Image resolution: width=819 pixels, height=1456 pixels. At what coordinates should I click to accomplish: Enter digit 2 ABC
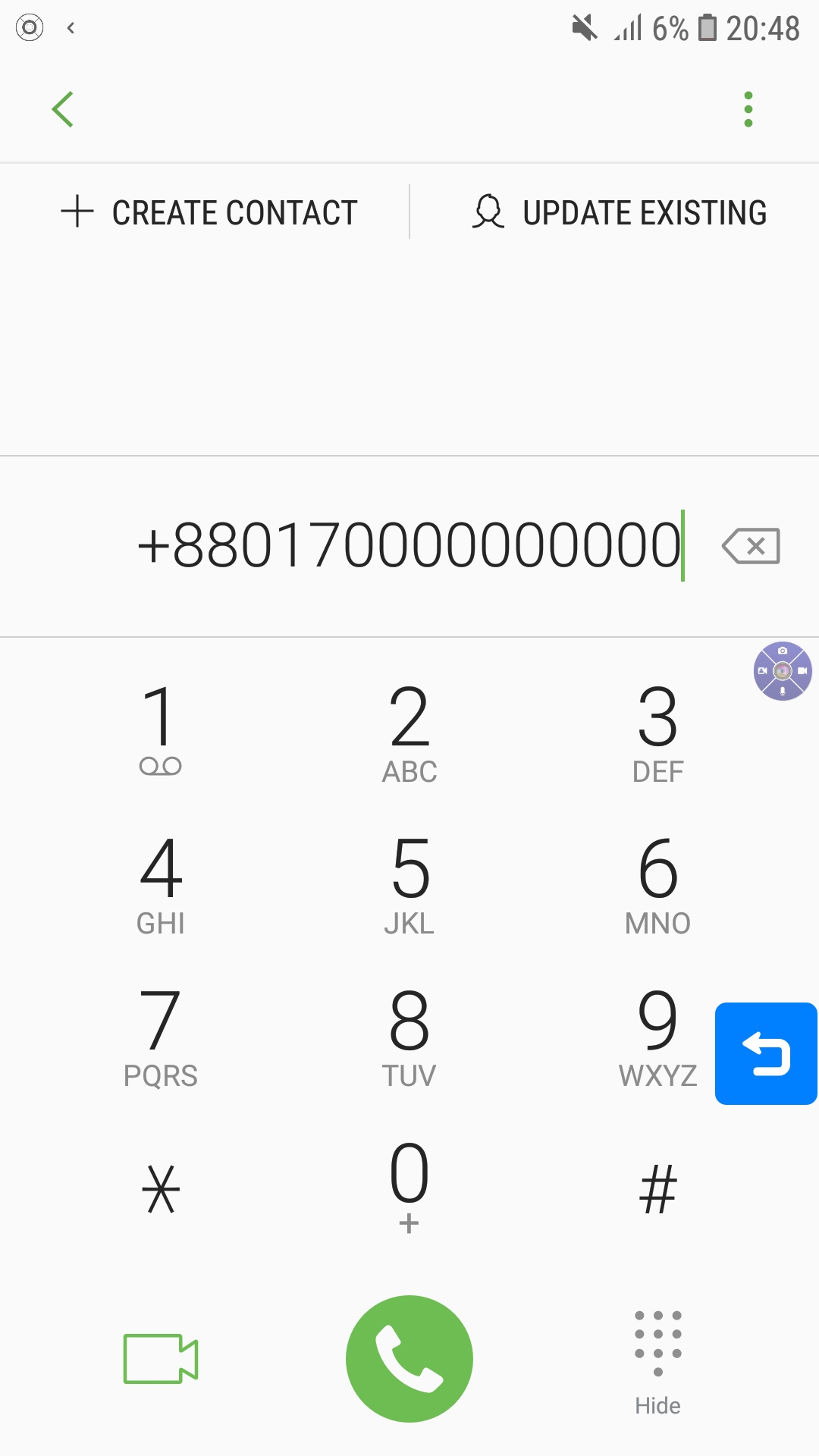[x=409, y=732]
